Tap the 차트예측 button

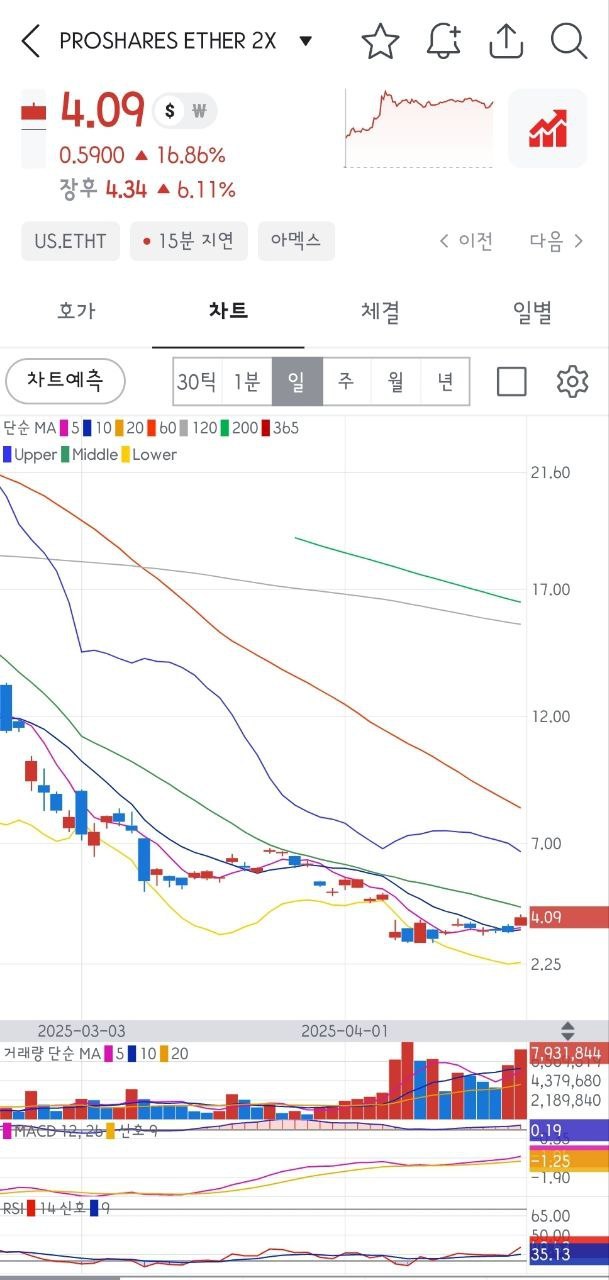point(65,381)
